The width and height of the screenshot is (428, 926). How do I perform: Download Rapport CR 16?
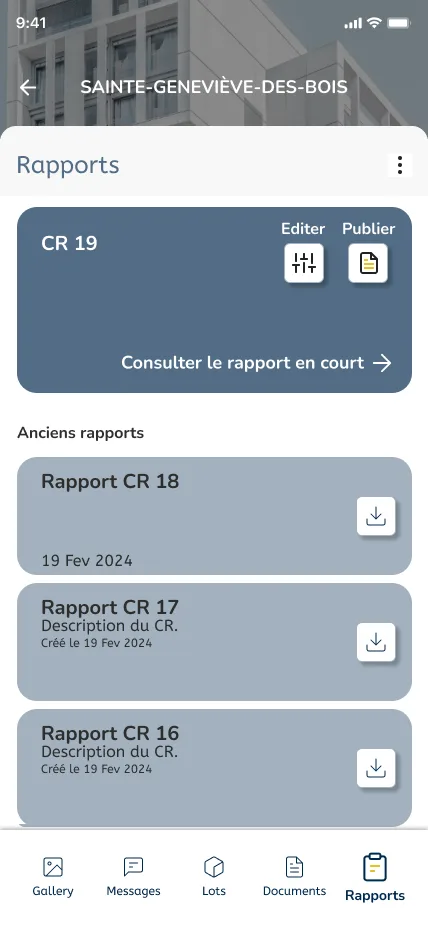point(376,768)
